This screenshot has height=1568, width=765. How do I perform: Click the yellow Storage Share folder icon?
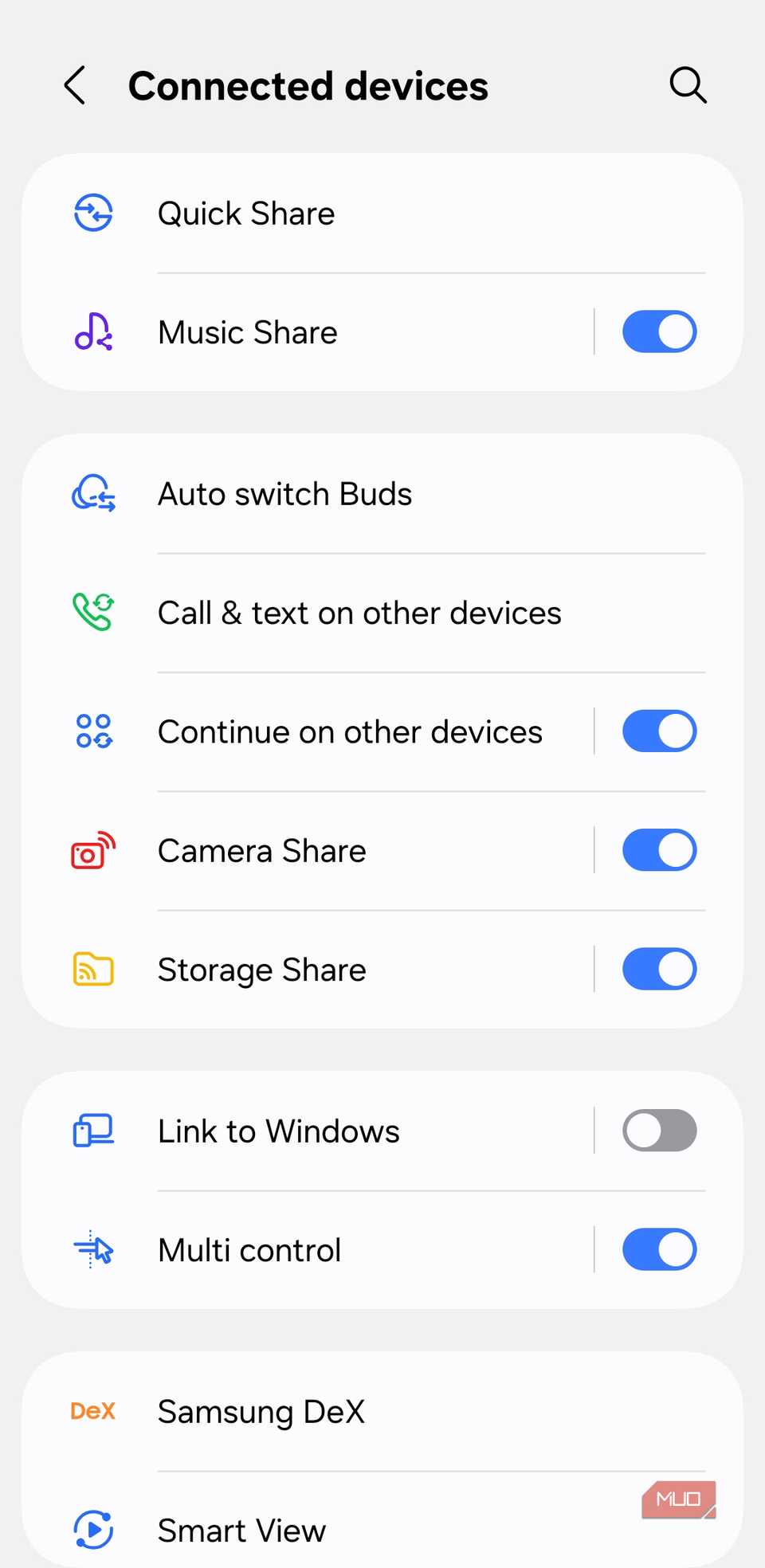click(92, 969)
